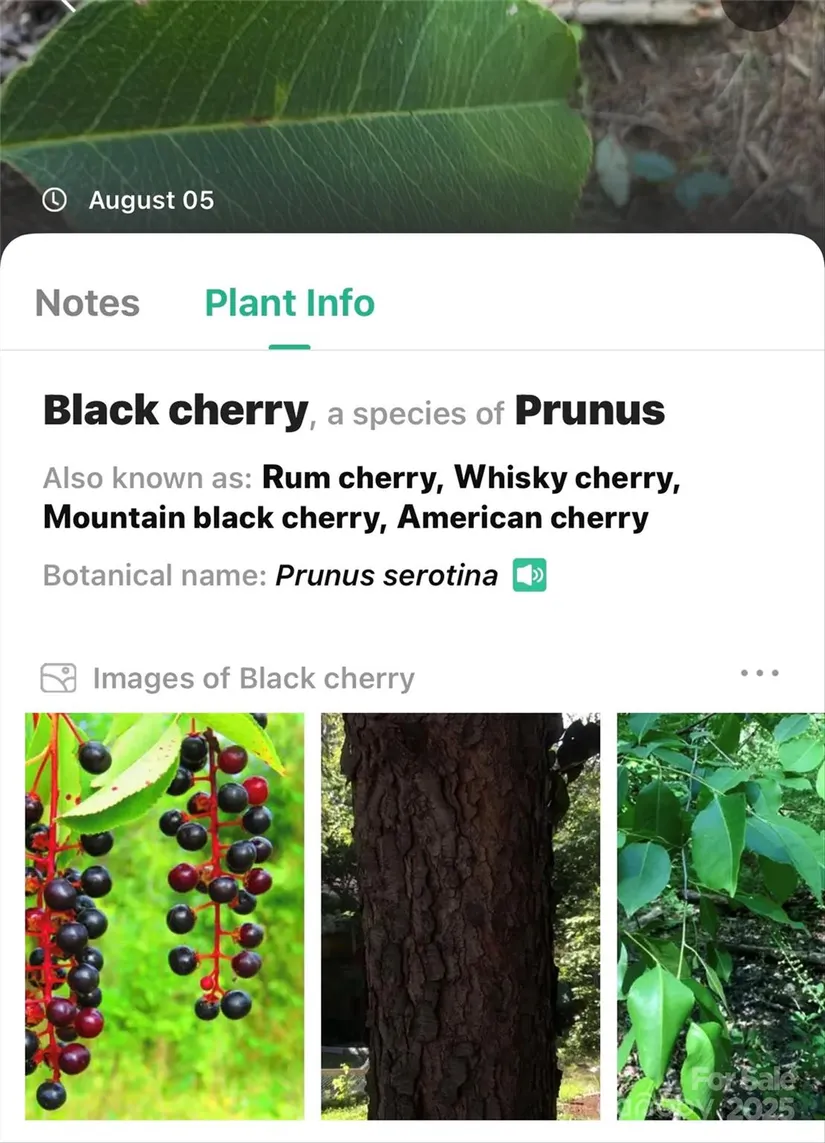This screenshot has width=825, height=1143.
Task: Switch to the Notes tab
Action: (x=87, y=303)
